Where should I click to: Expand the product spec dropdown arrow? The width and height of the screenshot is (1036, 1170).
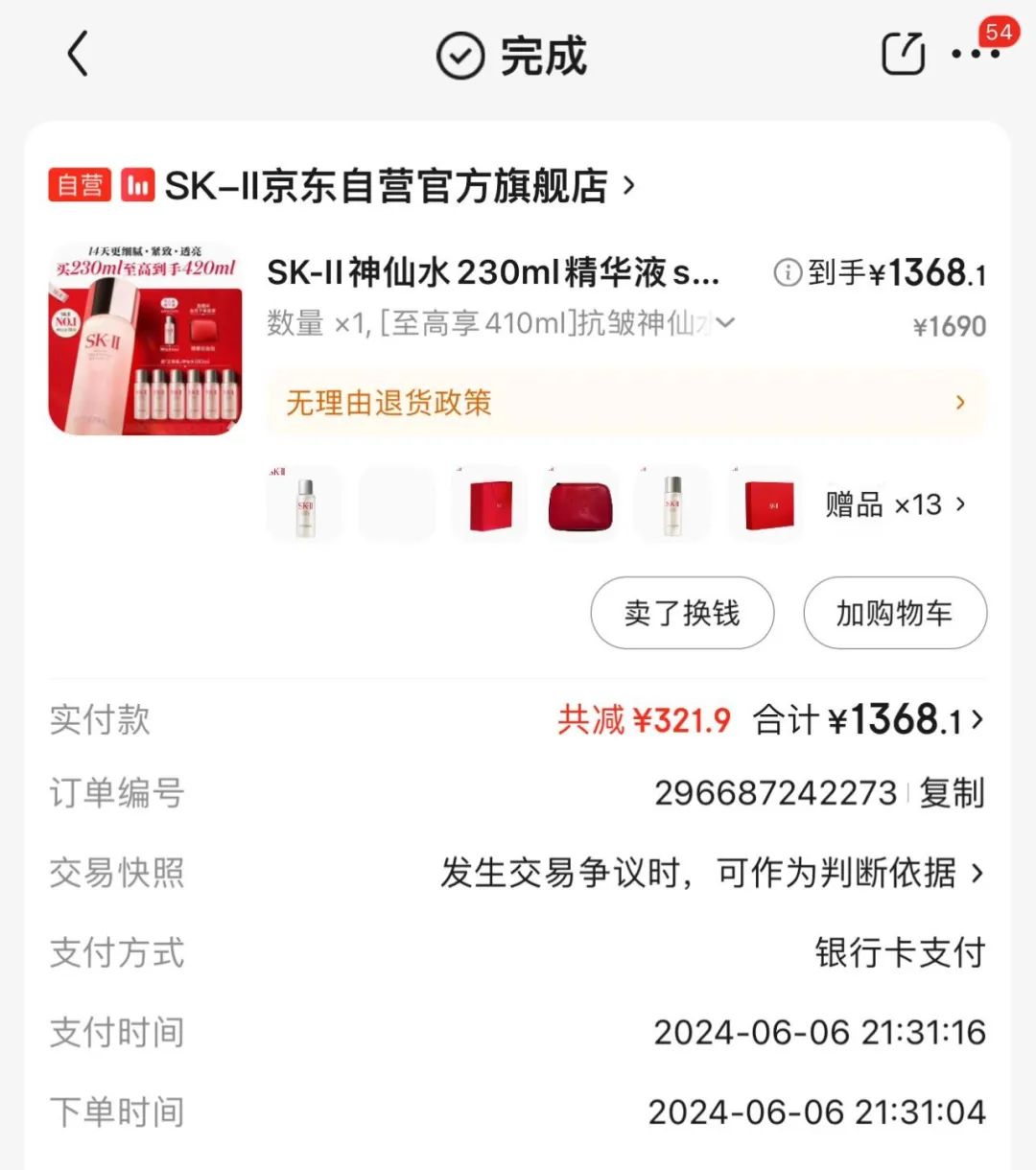click(725, 323)
